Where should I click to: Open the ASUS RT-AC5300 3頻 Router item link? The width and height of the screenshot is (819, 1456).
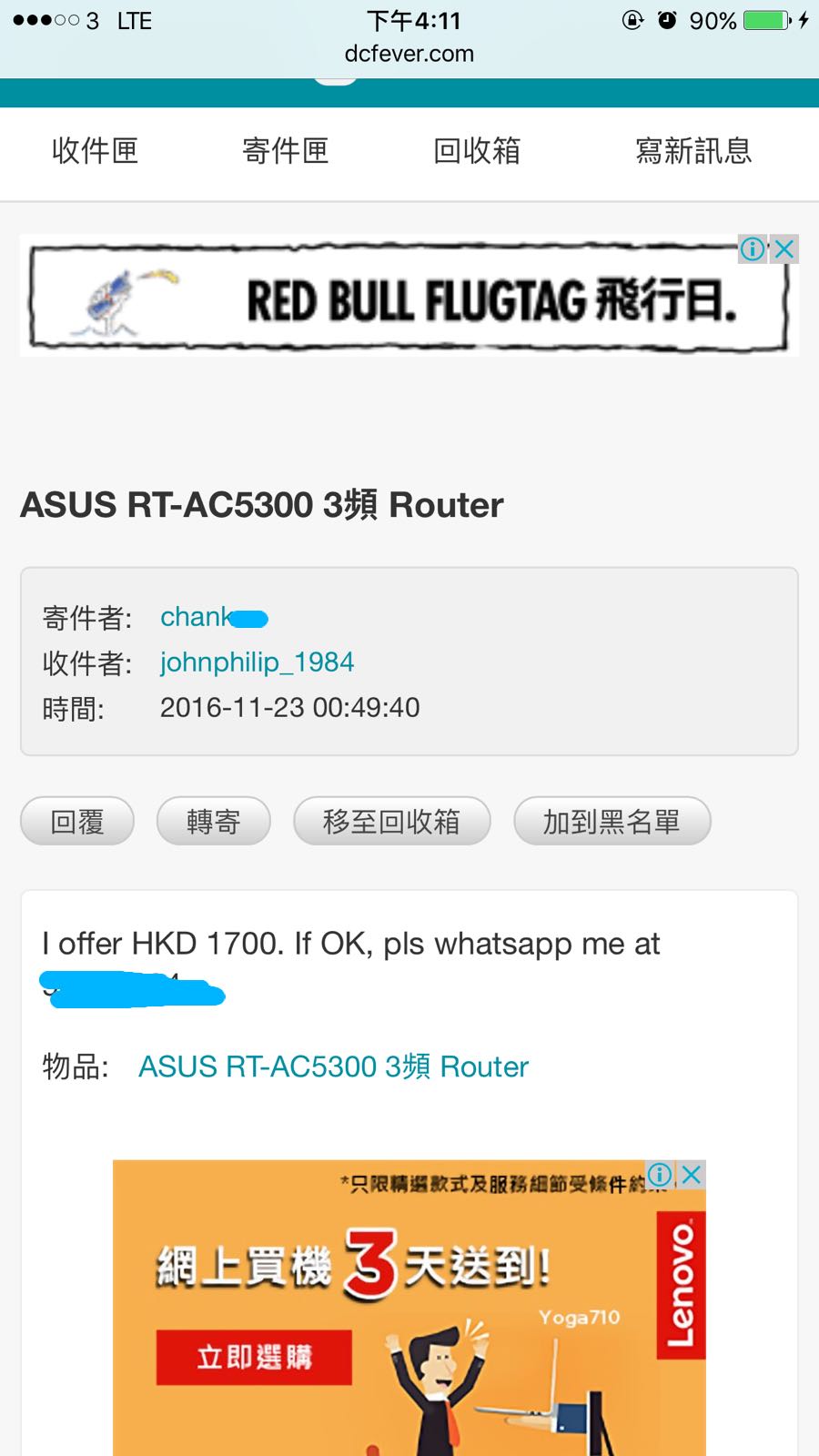tap(333, 1067)
